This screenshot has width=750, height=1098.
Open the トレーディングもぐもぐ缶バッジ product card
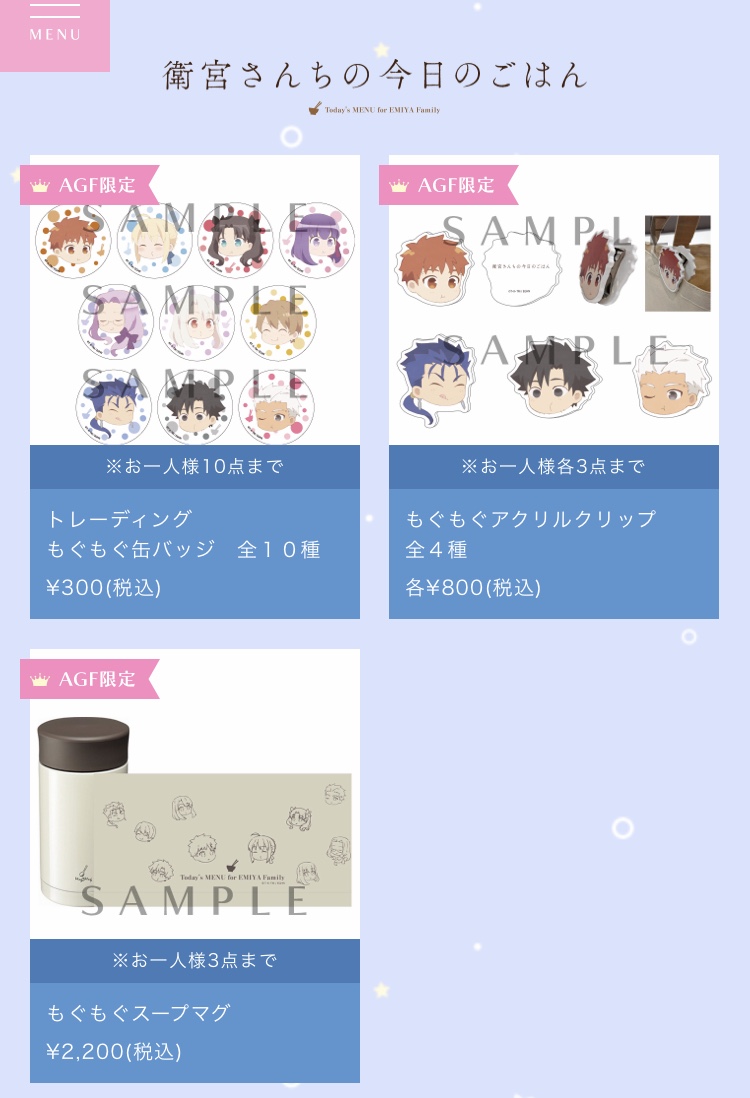pyautogui.click(x=194, y=385)
